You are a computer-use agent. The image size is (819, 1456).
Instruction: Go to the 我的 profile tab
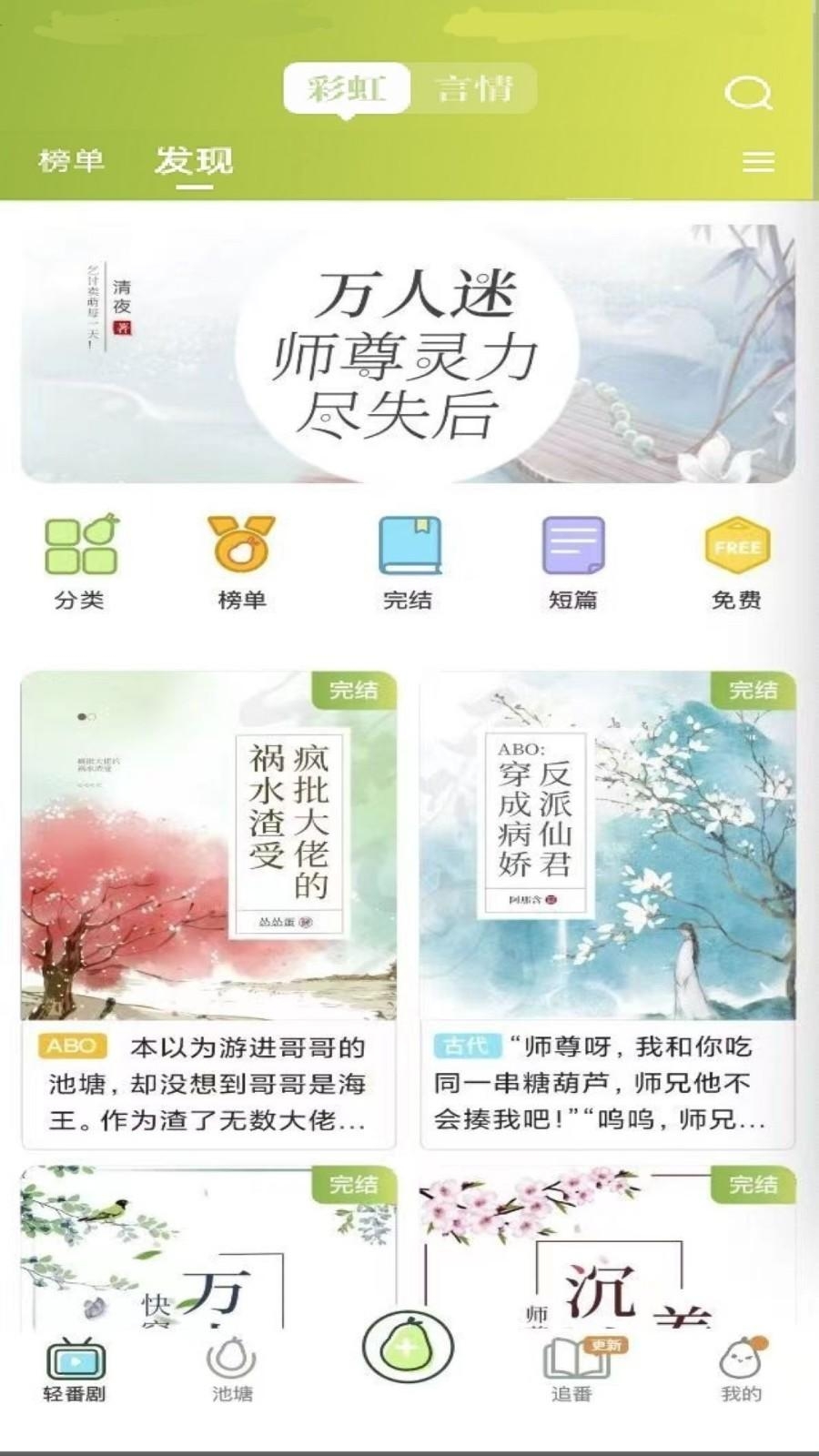(741, 1370)
